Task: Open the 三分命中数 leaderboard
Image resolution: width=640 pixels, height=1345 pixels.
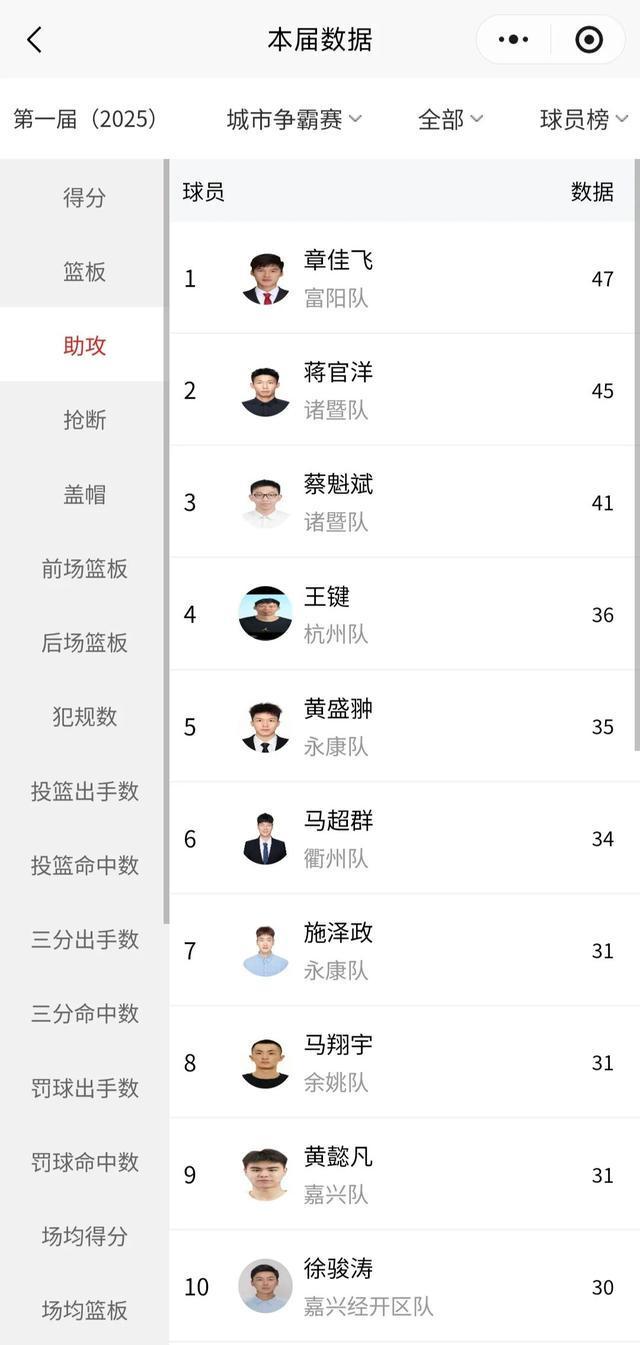Action: [84, 1013]
